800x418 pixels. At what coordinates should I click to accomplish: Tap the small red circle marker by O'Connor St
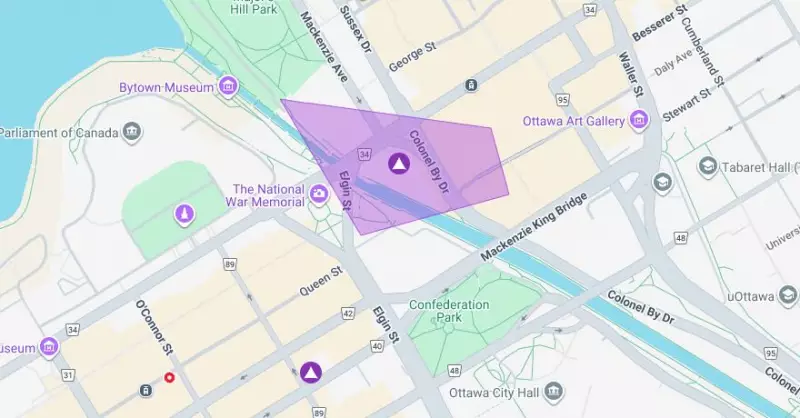point(170,378)
